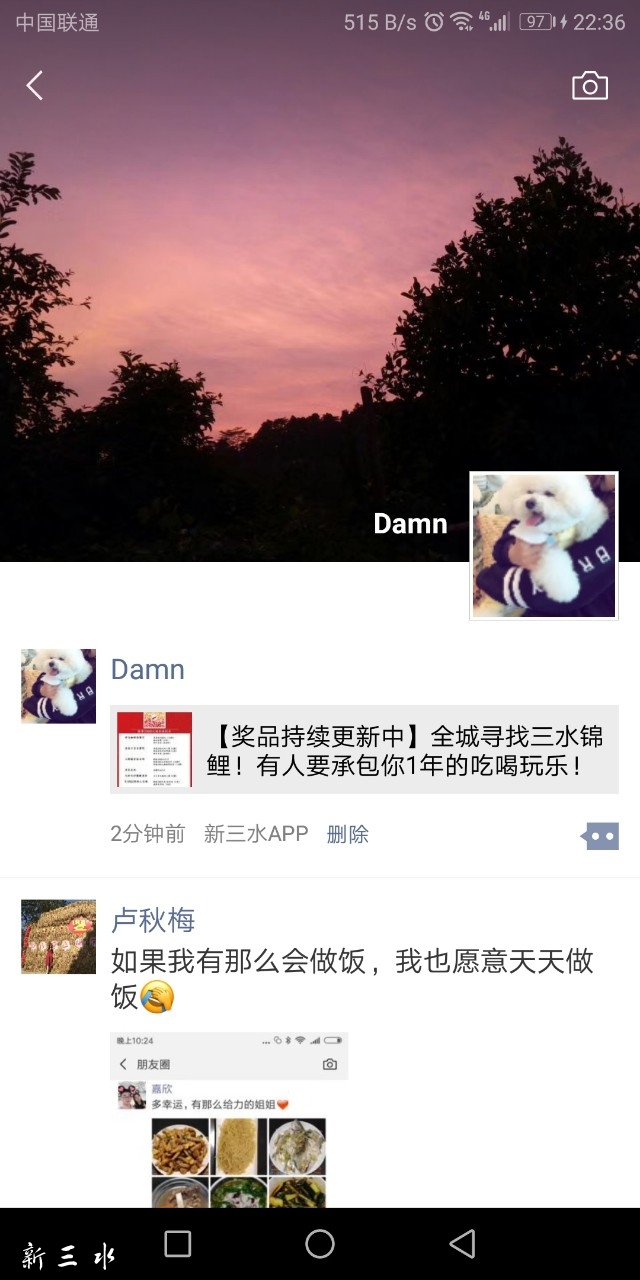Tap the 新三水APP source link
The width and height of the screenshot is (640, 1280).
tap(256, 834)
